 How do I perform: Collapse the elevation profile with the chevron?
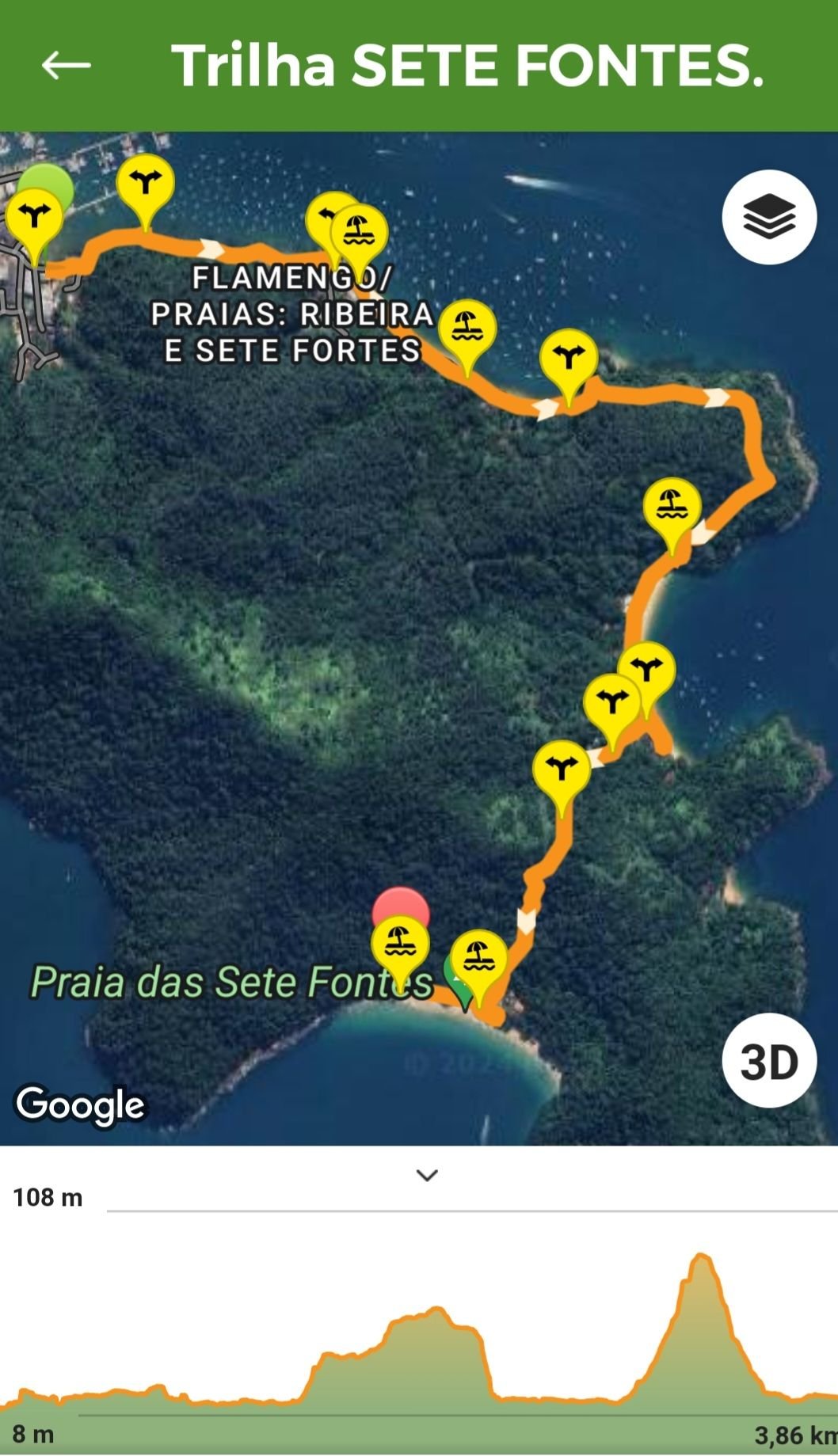tap(427, 1175)
